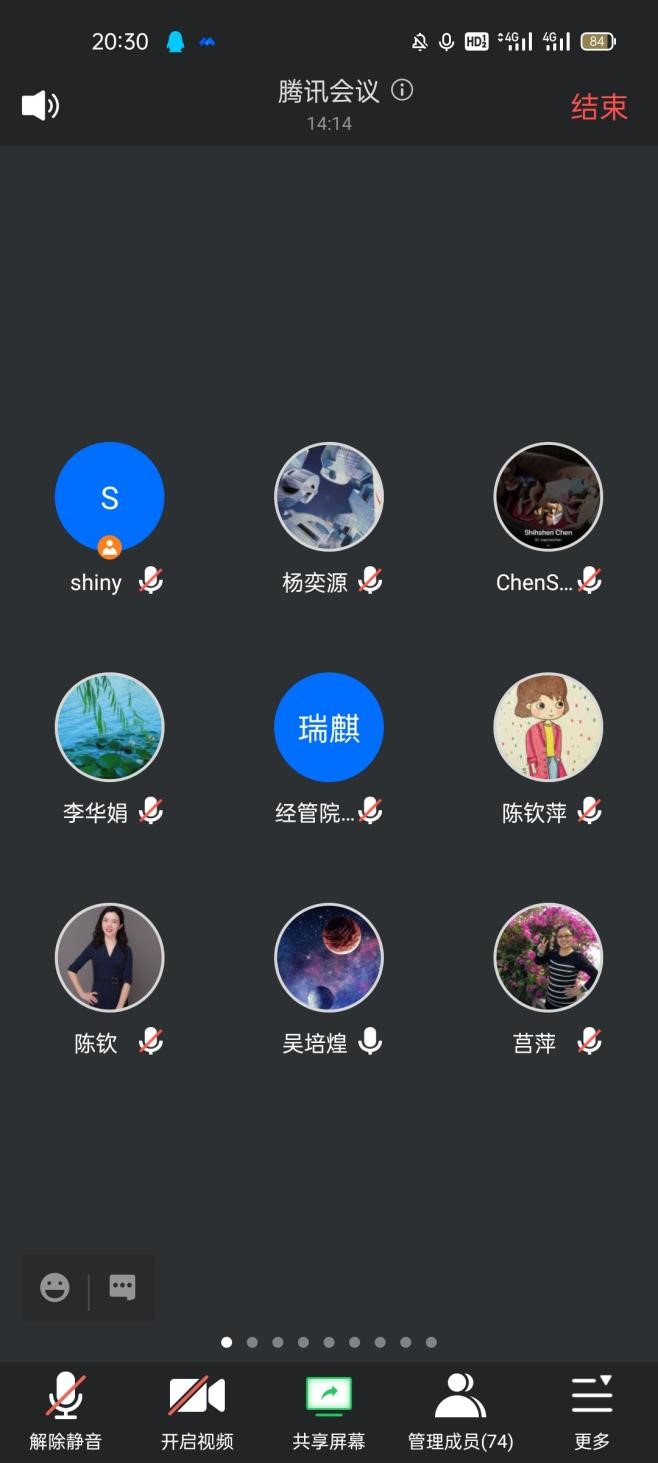Unmute microphone with 解除静音

coord(66,1410)
